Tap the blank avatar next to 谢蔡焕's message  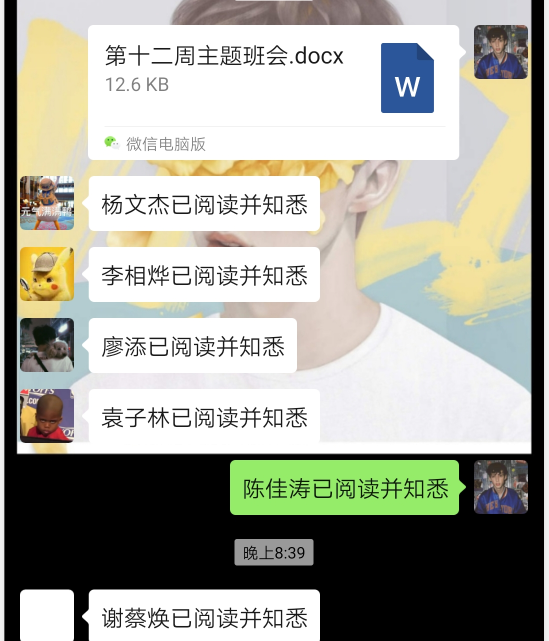click(x=47, y=615)
